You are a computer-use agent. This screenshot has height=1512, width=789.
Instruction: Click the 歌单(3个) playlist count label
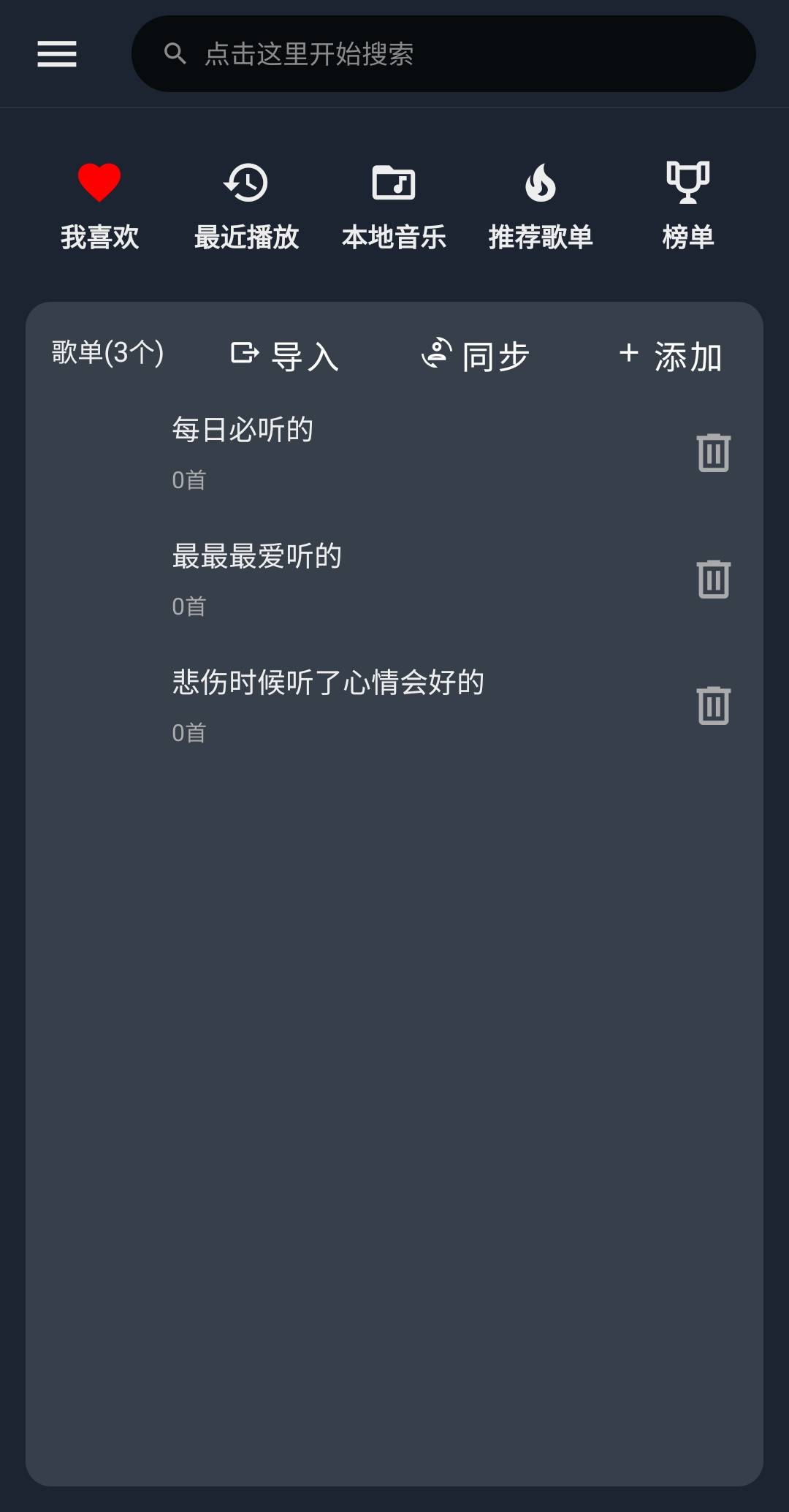(x=107, y=353)
